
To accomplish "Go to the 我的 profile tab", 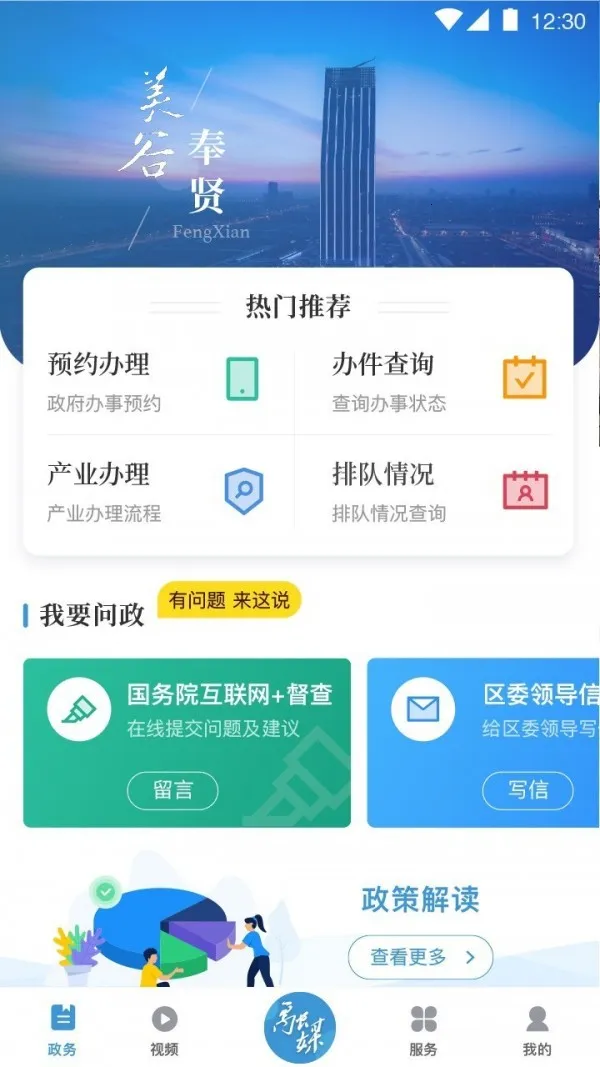I will pos(537,1030).
